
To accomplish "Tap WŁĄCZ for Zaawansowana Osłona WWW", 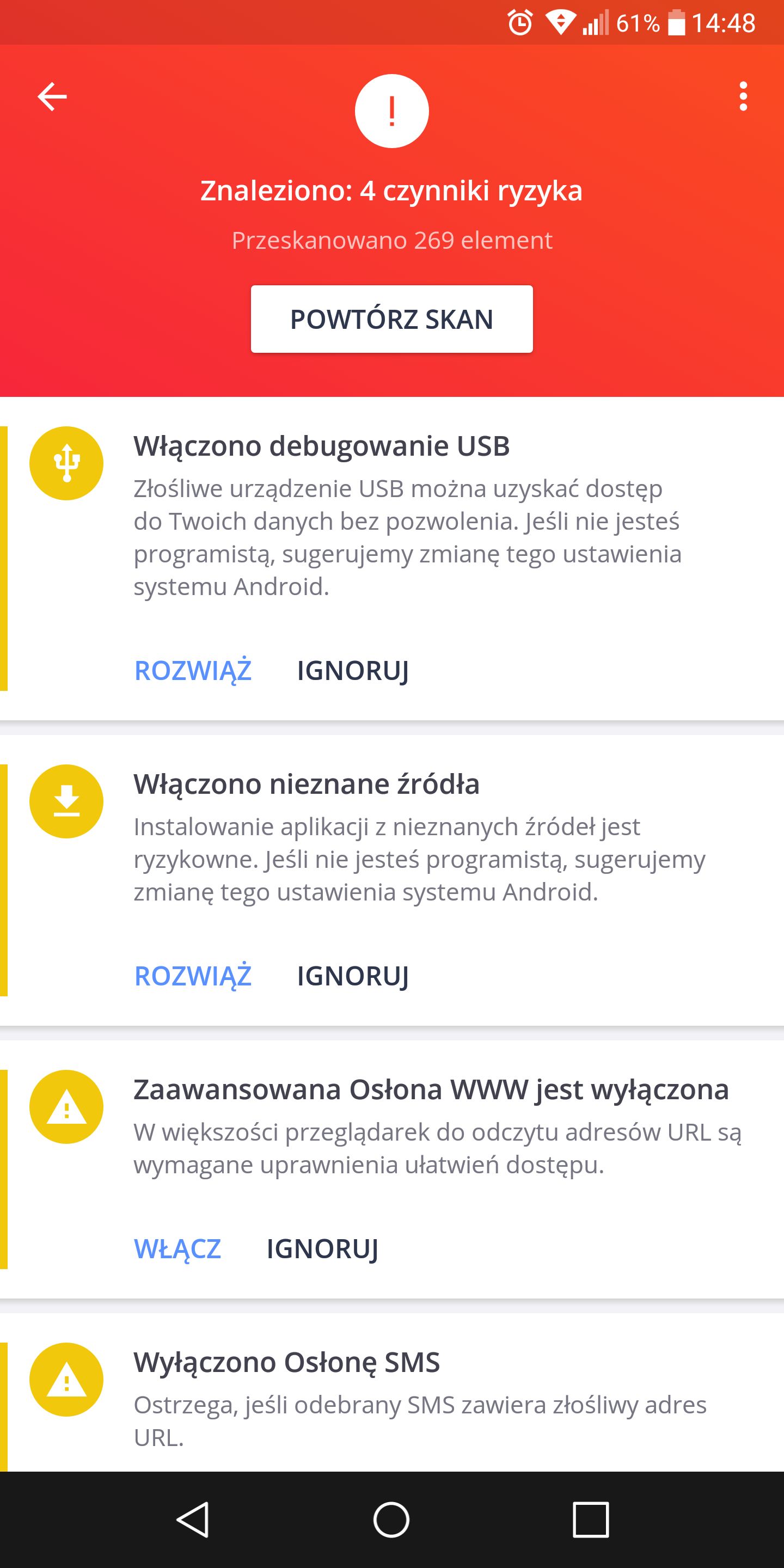I will pyautogui.click(x=177, y=1249).
